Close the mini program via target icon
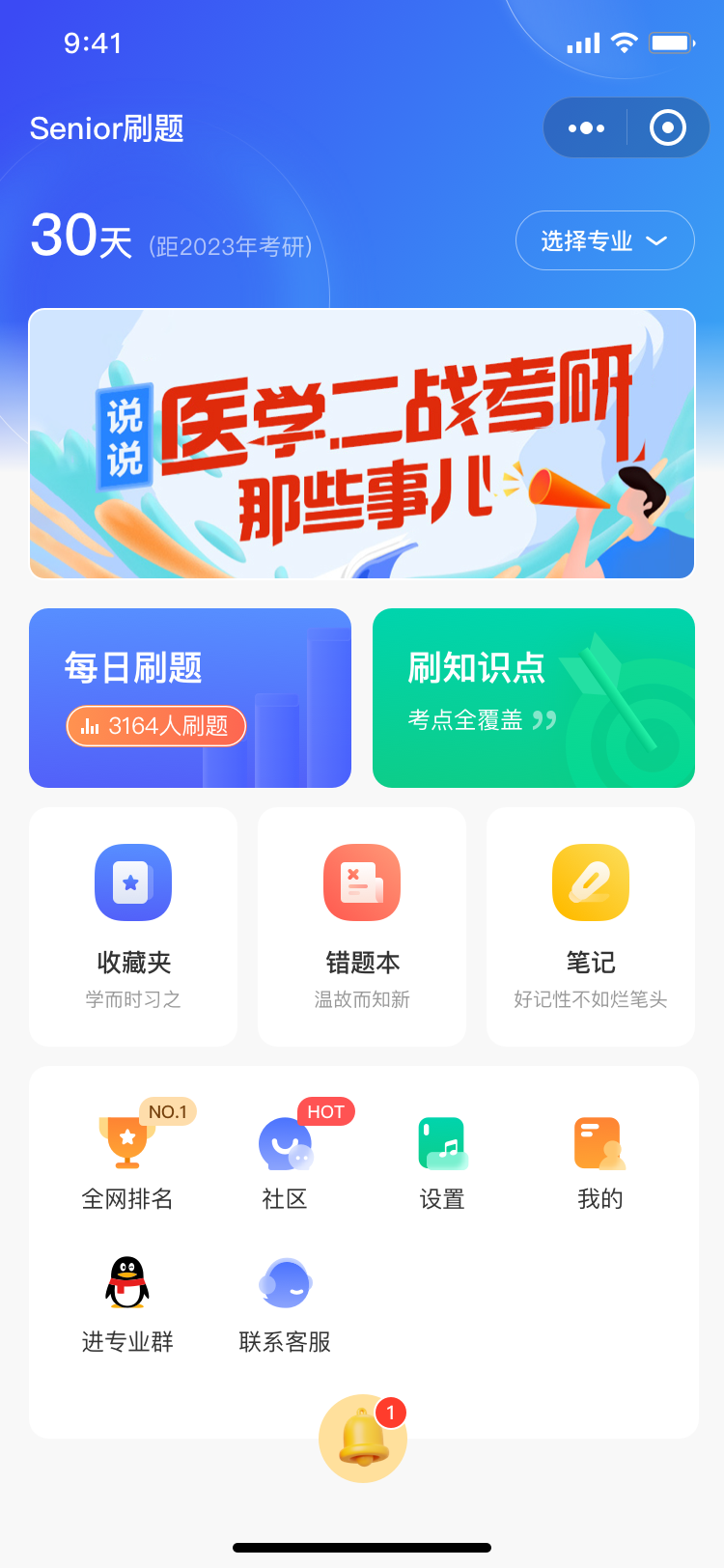The image size is (724, 1568). click(667, 127)
